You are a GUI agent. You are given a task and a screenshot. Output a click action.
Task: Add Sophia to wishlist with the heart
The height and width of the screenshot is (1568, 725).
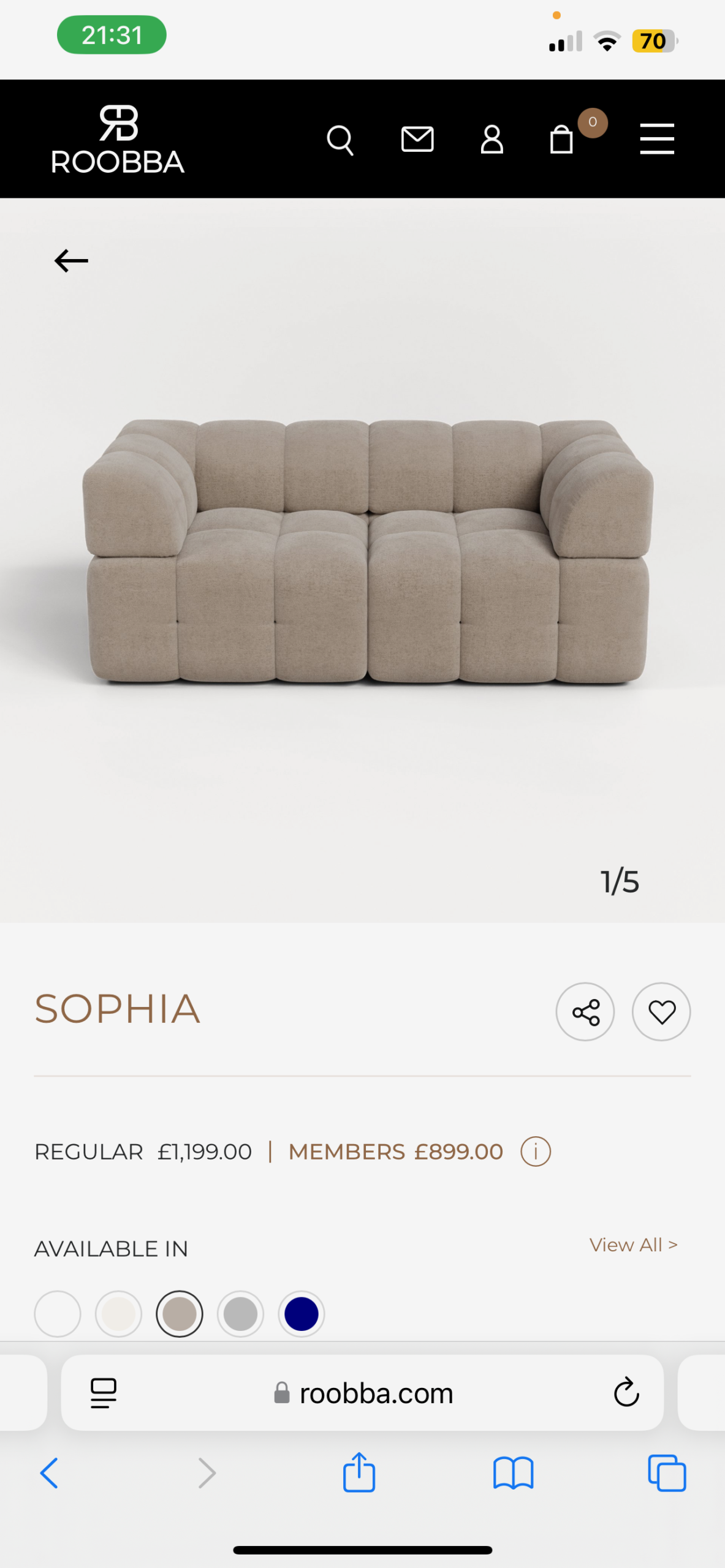coord(661,1012)
